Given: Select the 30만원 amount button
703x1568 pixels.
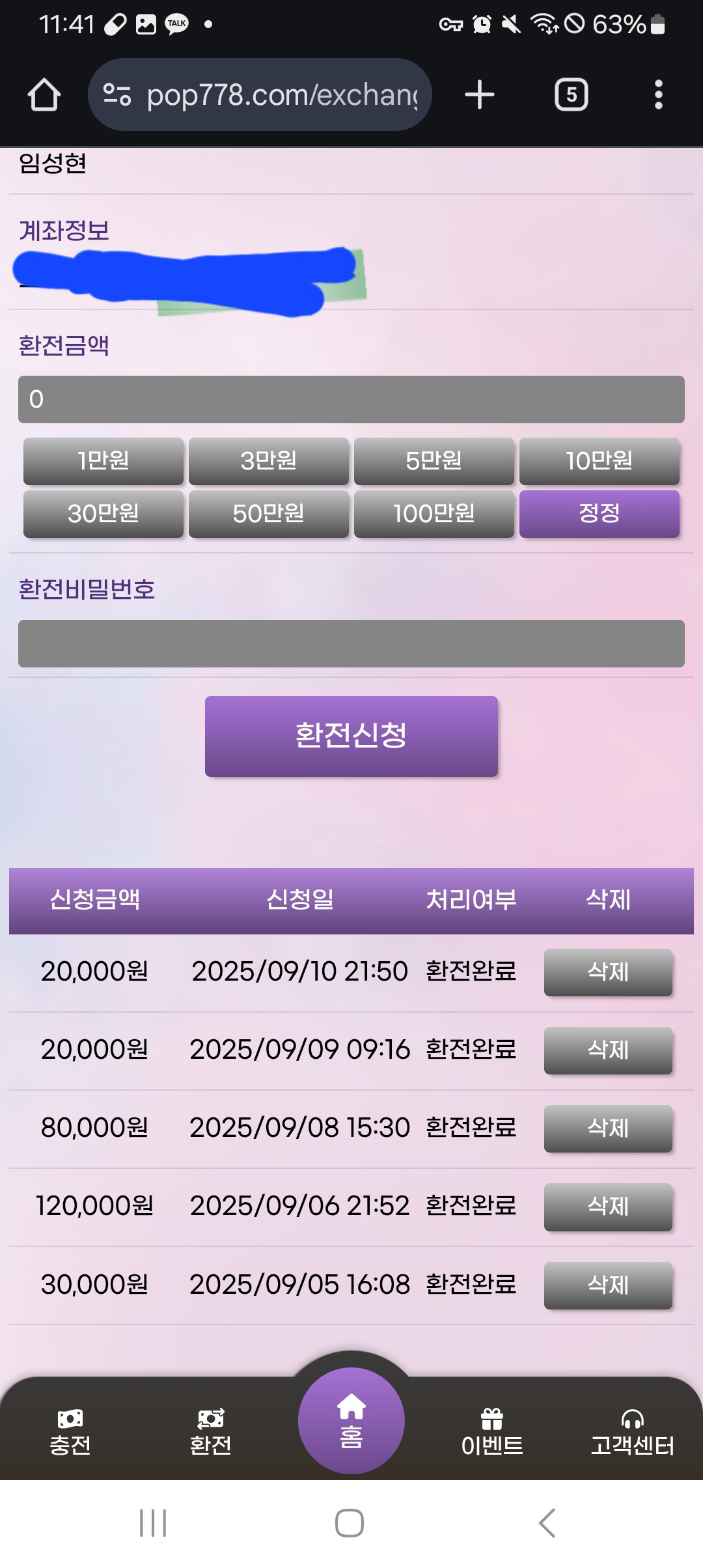Looking at the screenshot, I should (103, 514).
